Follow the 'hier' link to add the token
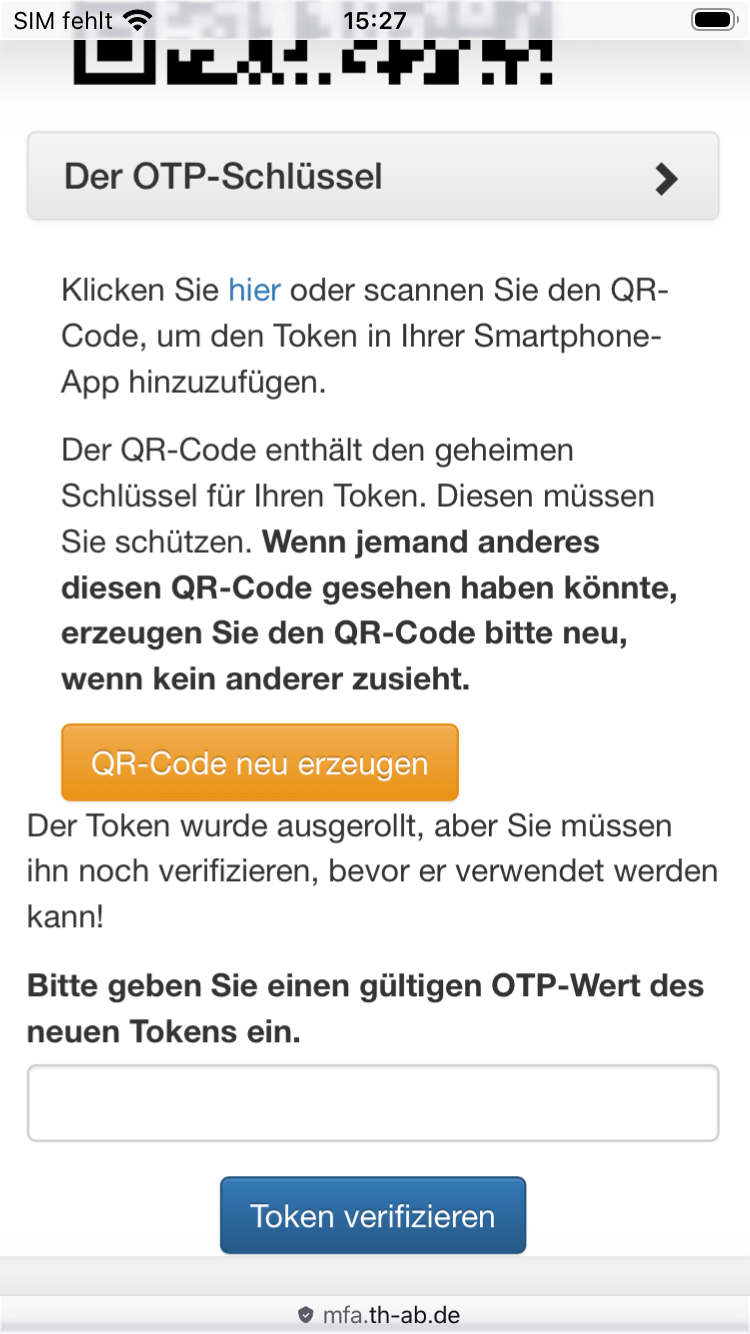This screenshot has width=750, height=1334. point(254,291)
